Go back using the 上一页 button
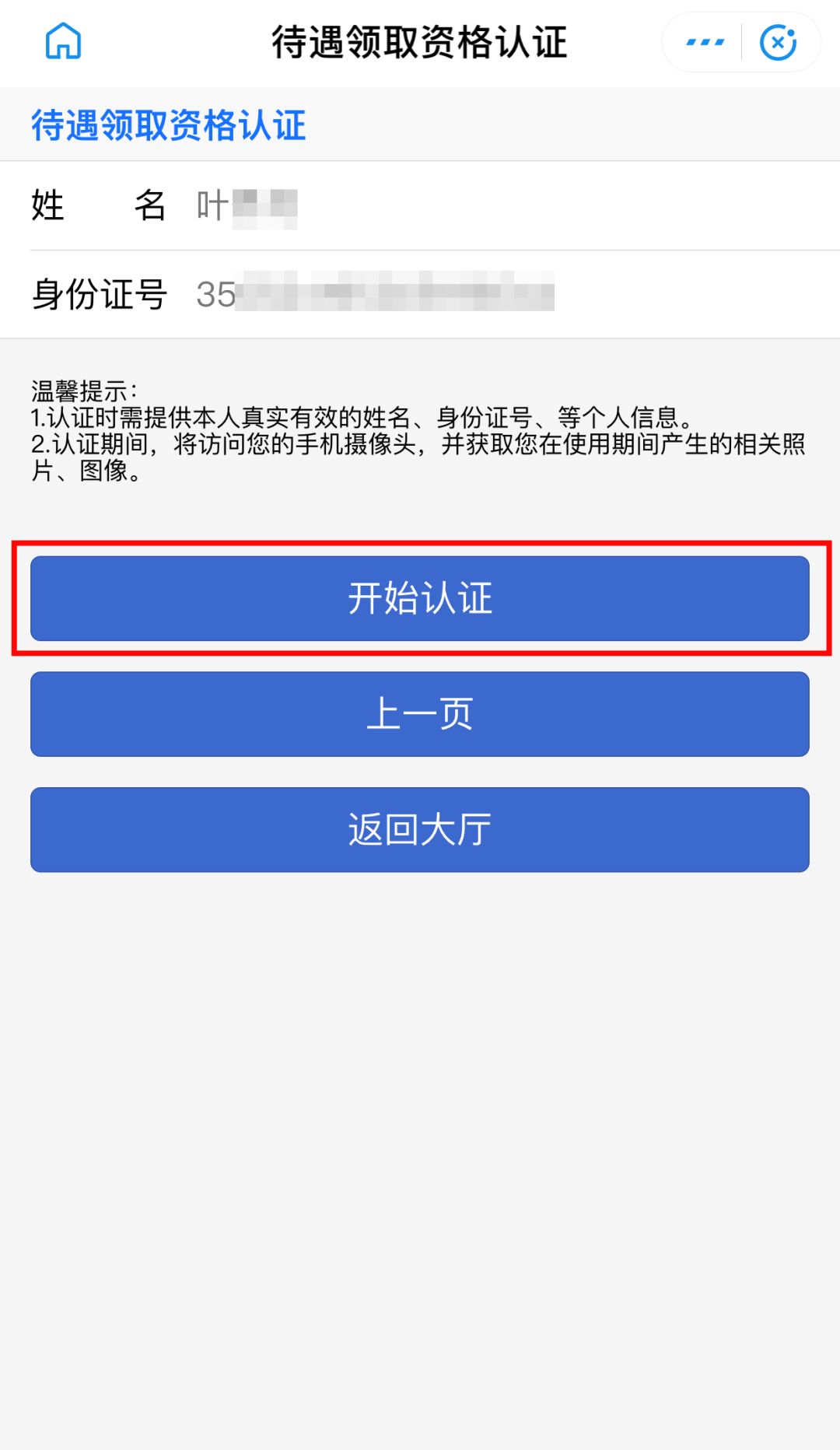 pyautogui.click(x=420, y=713)
